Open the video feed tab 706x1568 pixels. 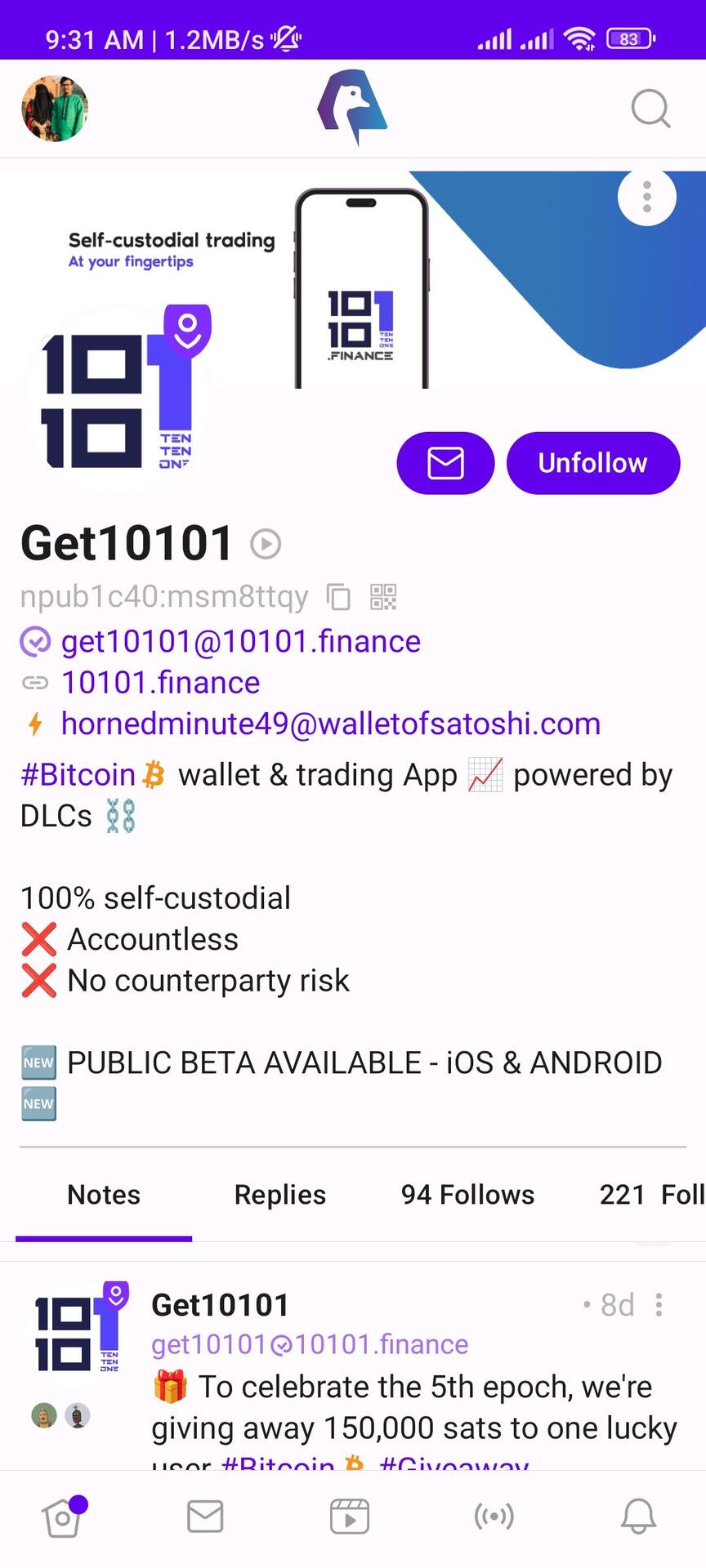click(x=350, y=1517)
